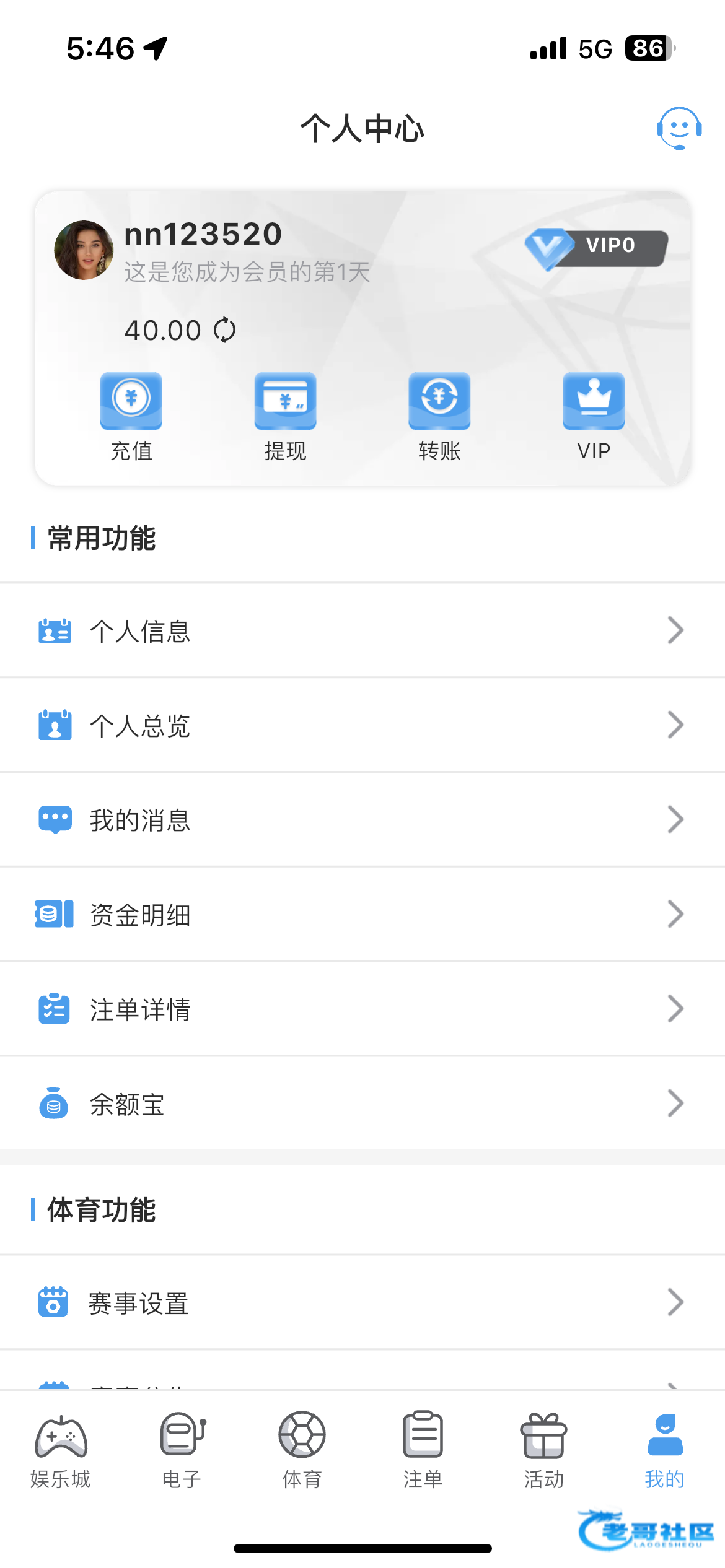The width and height of the screenshot is (725, 1568).
Task: Go to the 注单 bet slip tab
Action: tap(423, 1450)
